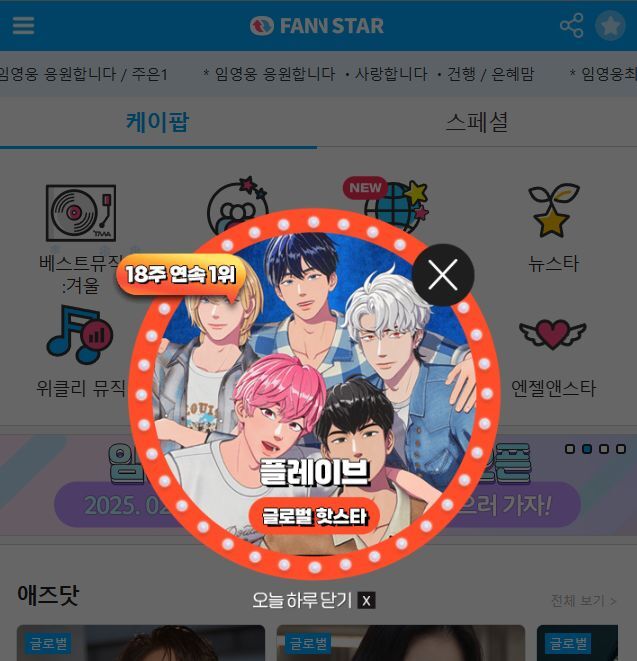
Task: Open 위클리 뮤직 category
Action: (81, 352)
